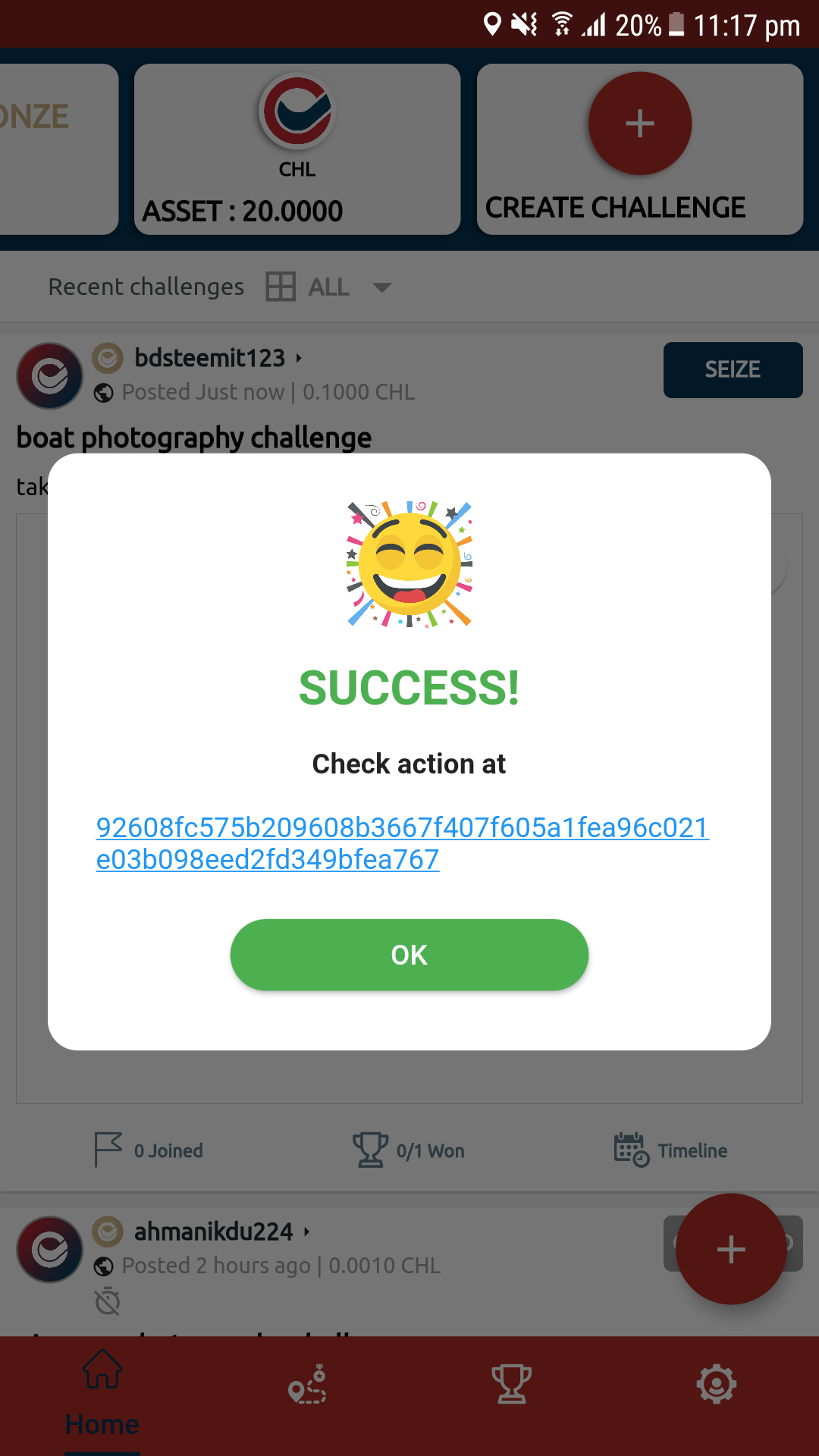819x1456 pixels.
Task: Seize bdsteemit123's boat photography challenge
Action: 732,370
